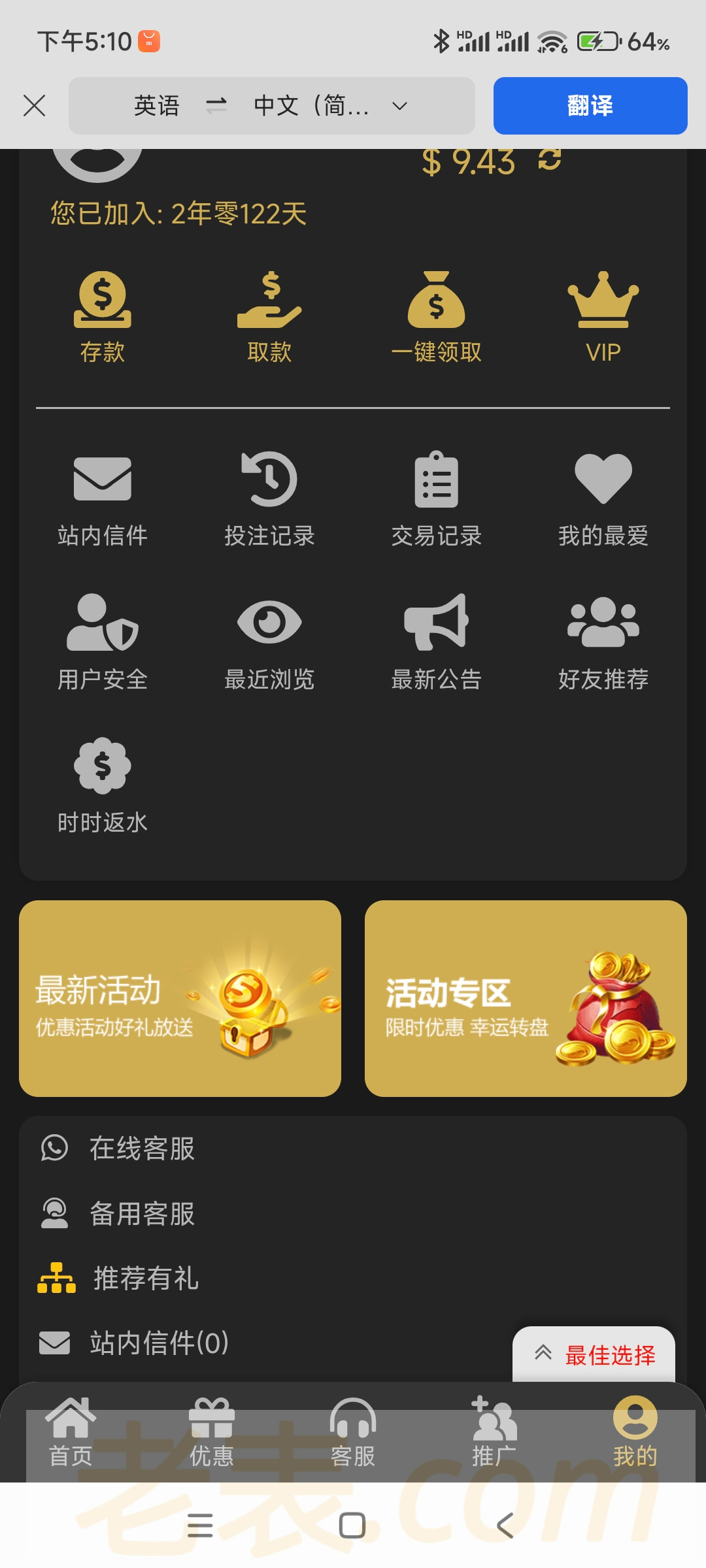Open 好友推荐 friend referral
The height and width of the screenshot is (1568, 706).
point(603,642)
